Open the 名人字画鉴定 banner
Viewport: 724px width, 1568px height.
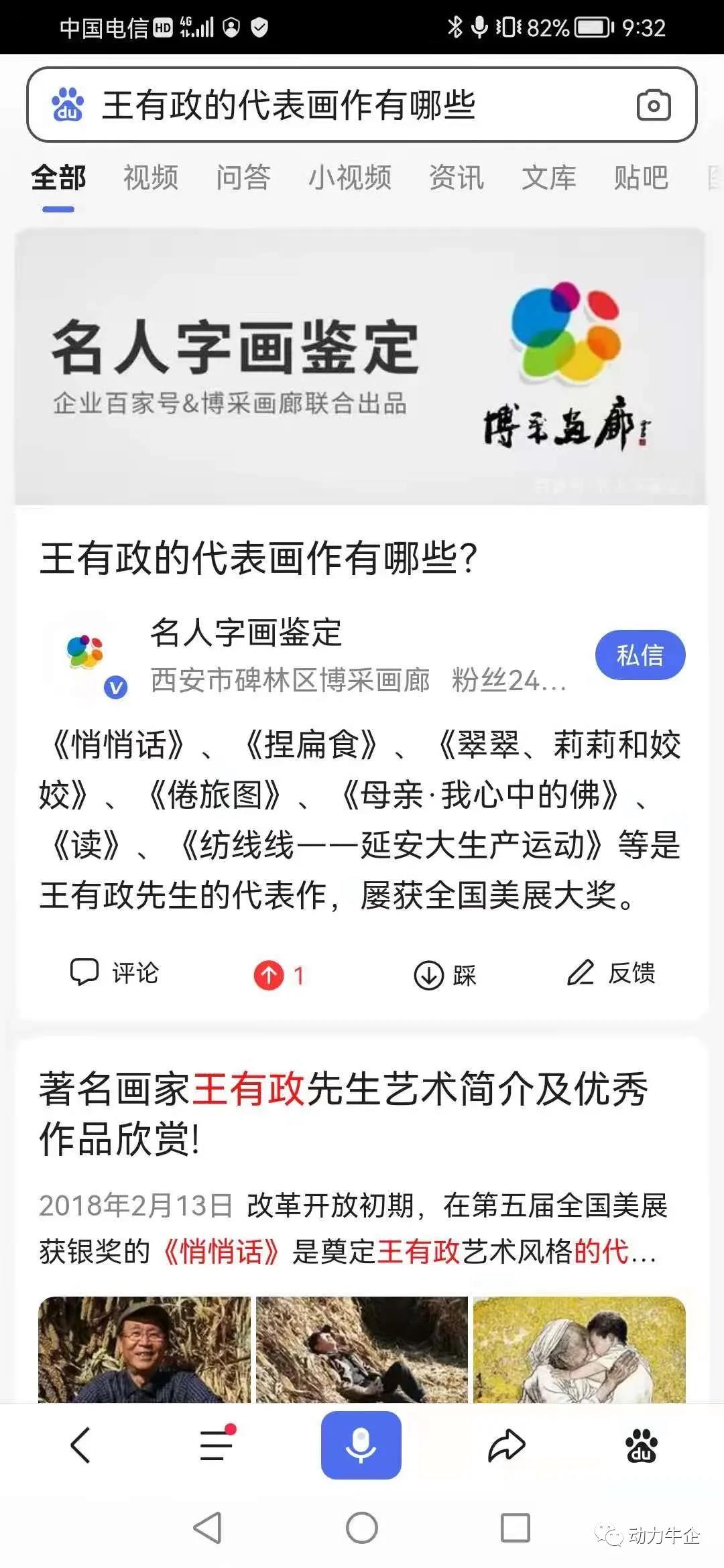pos(361,367)
